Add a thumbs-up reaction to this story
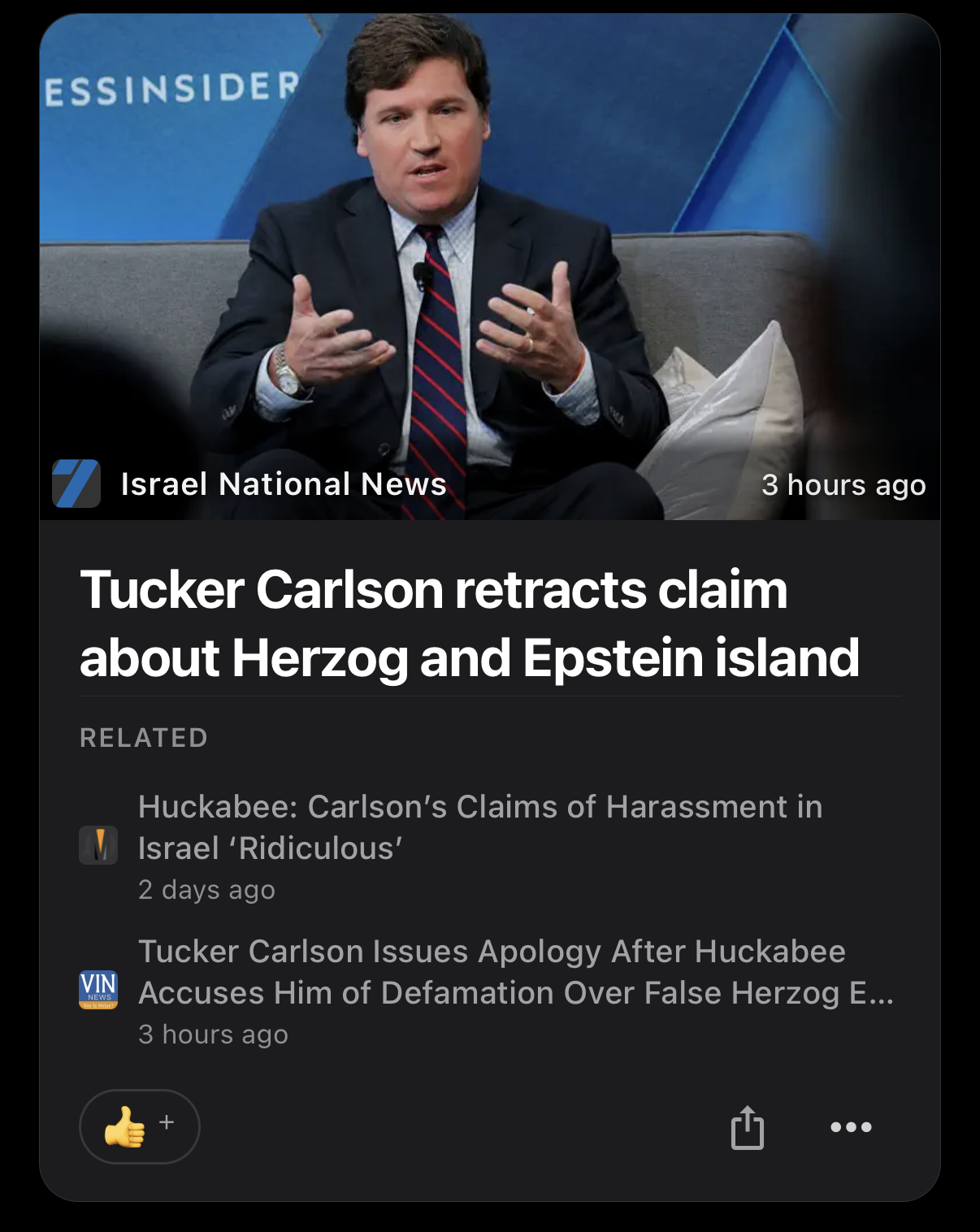This screenshot has width=980, height=1232. (139, 1126)
